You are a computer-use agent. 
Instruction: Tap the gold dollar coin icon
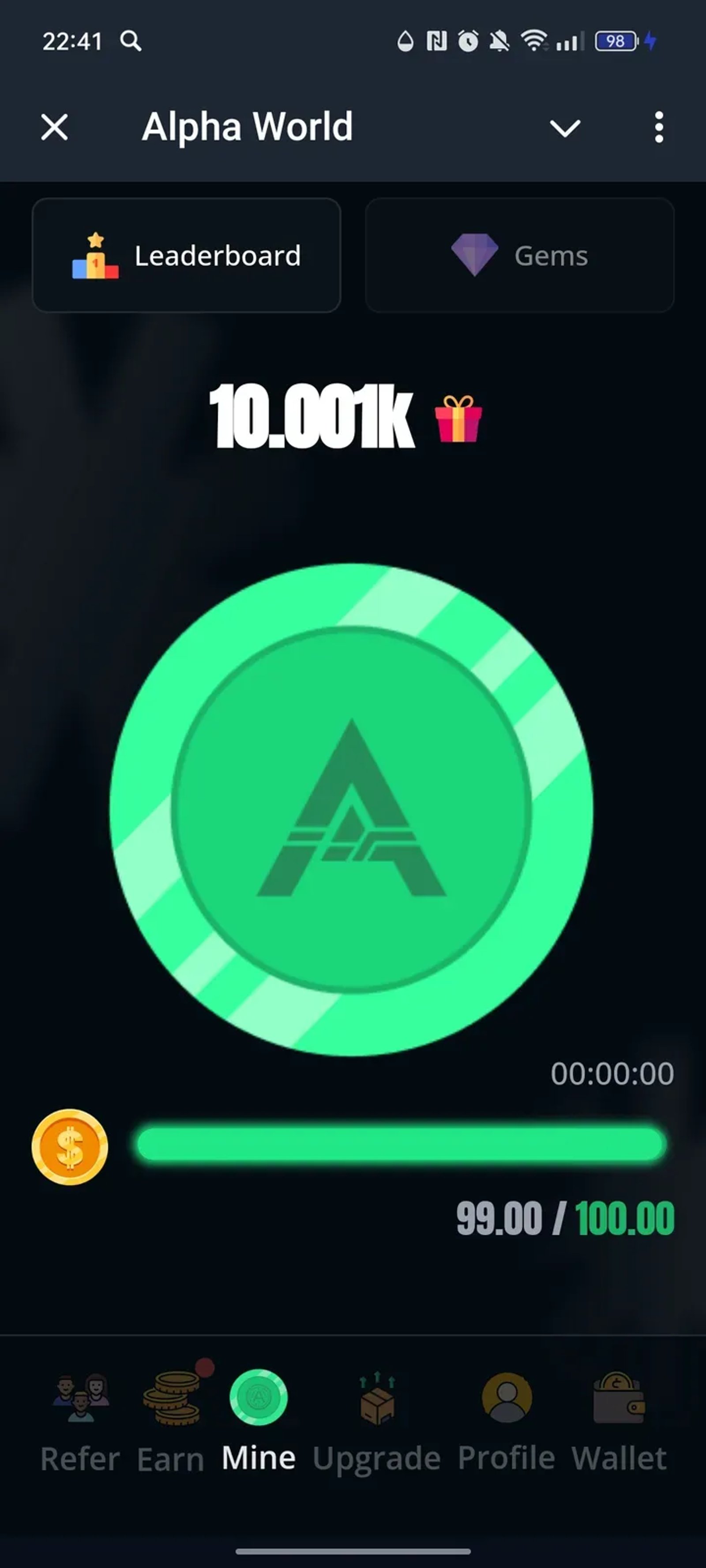[70, 1147]
